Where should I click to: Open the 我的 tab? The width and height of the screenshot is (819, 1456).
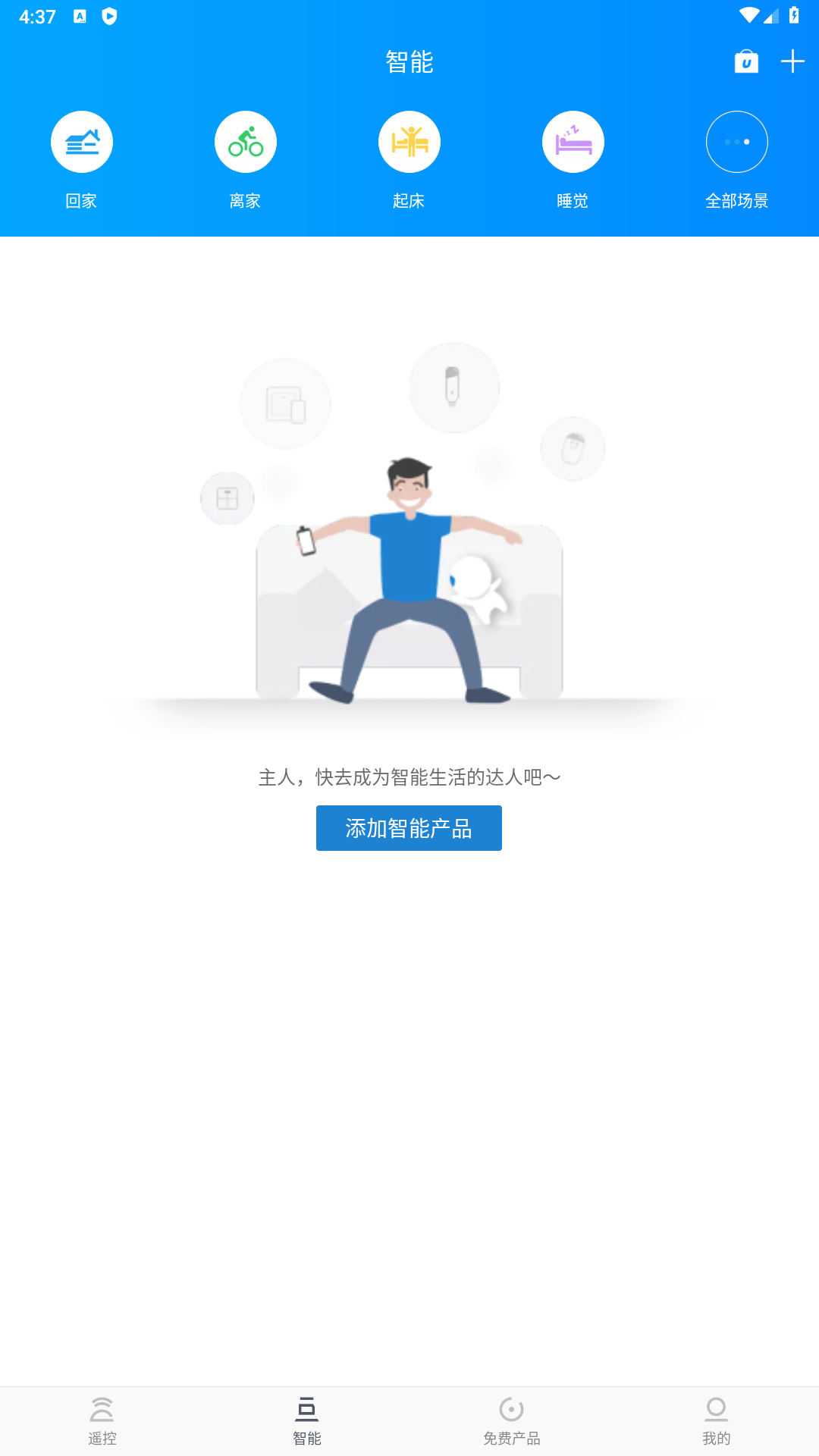tap(717, 1420)
